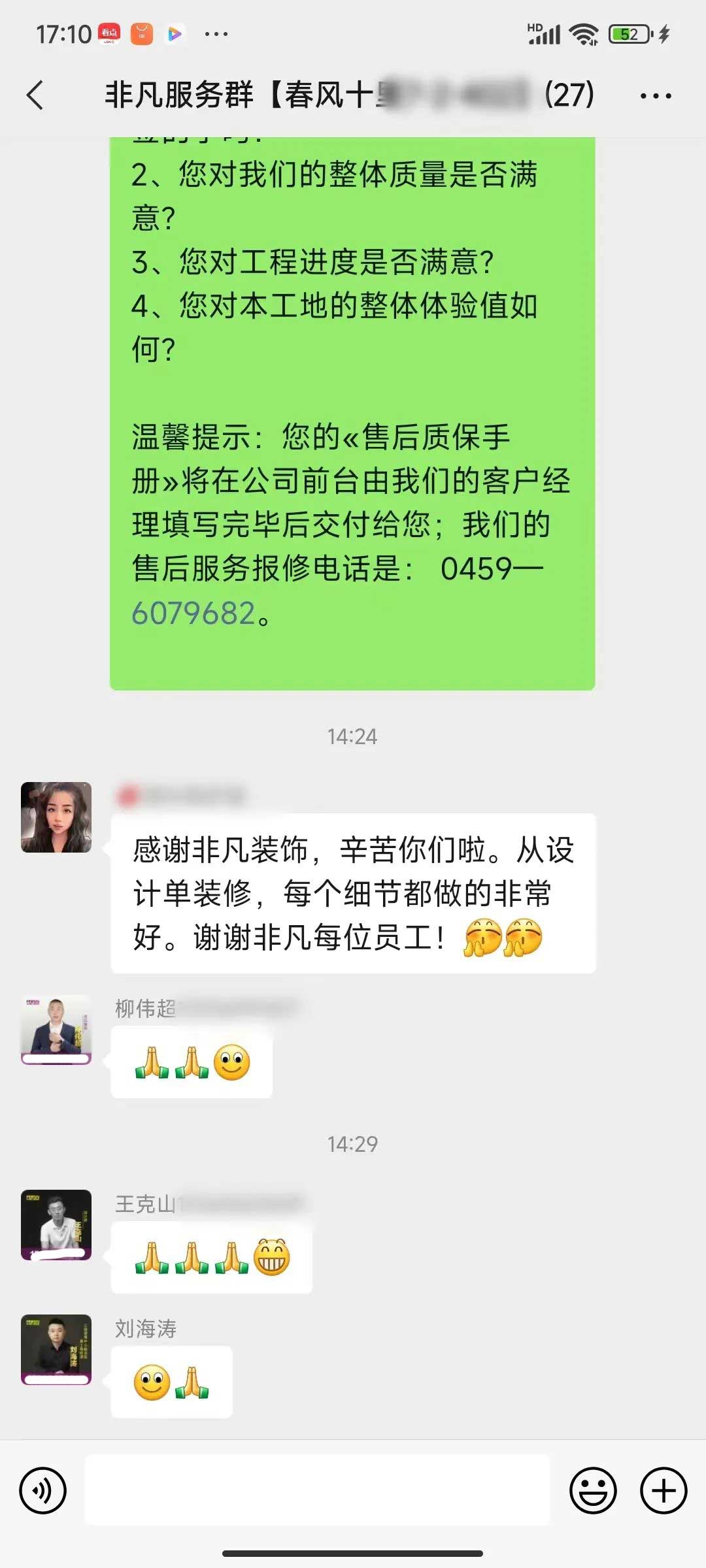Image resolution: width=706 pixels, height=1568 pixels.
Task: Open the group chat's three-dot menu
Action: coord(655,96)
